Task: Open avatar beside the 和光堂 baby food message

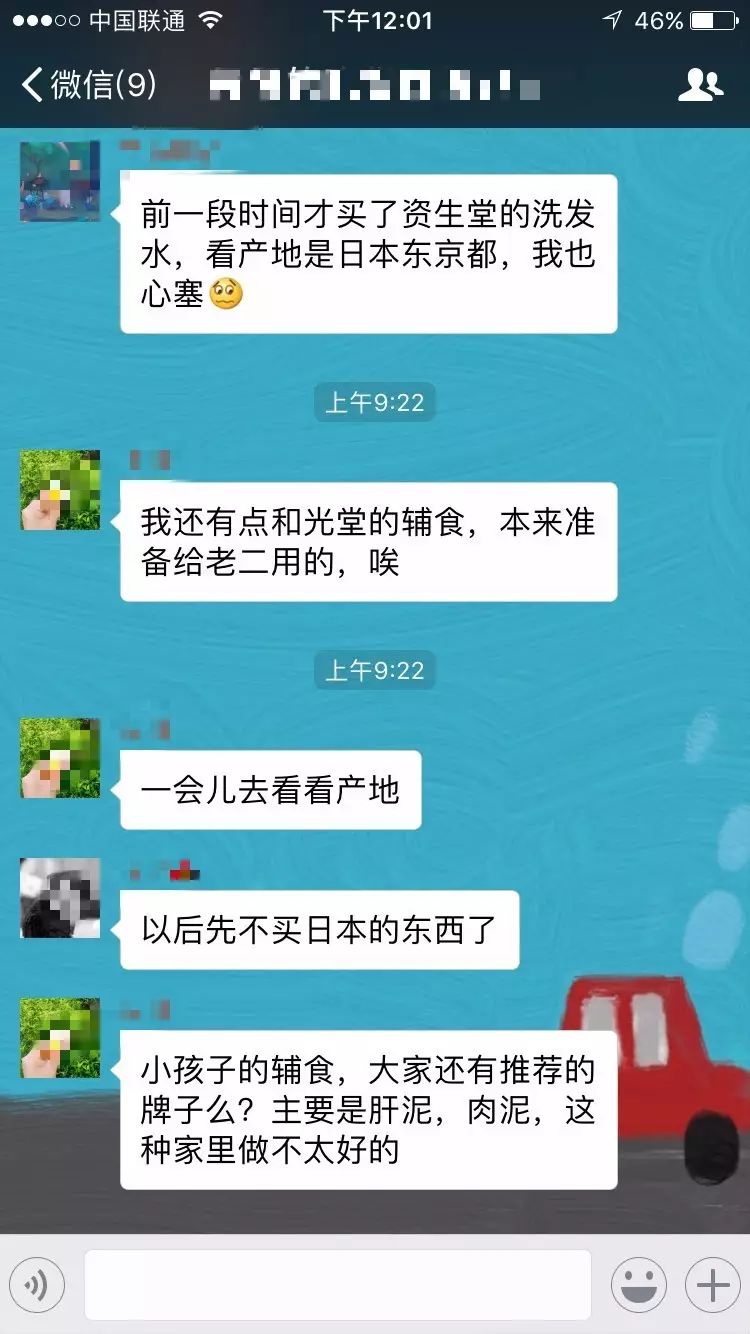Action: pos(60,489)
